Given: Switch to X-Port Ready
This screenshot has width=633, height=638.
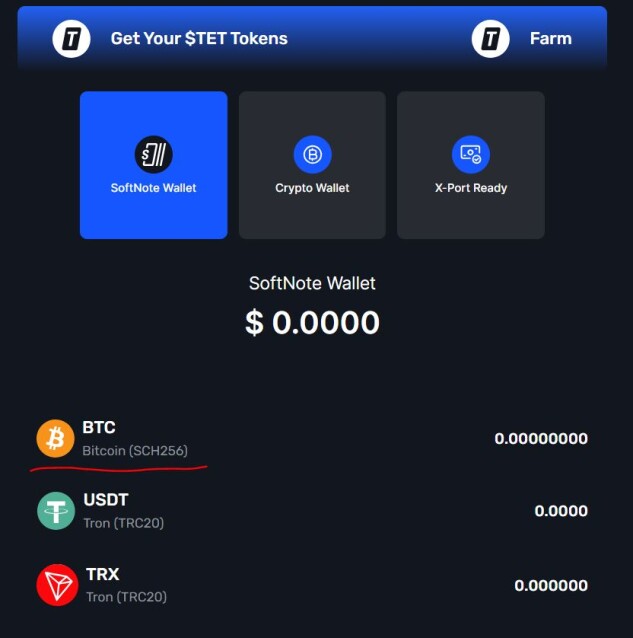Looking at the screenshot, I should 470,165.
